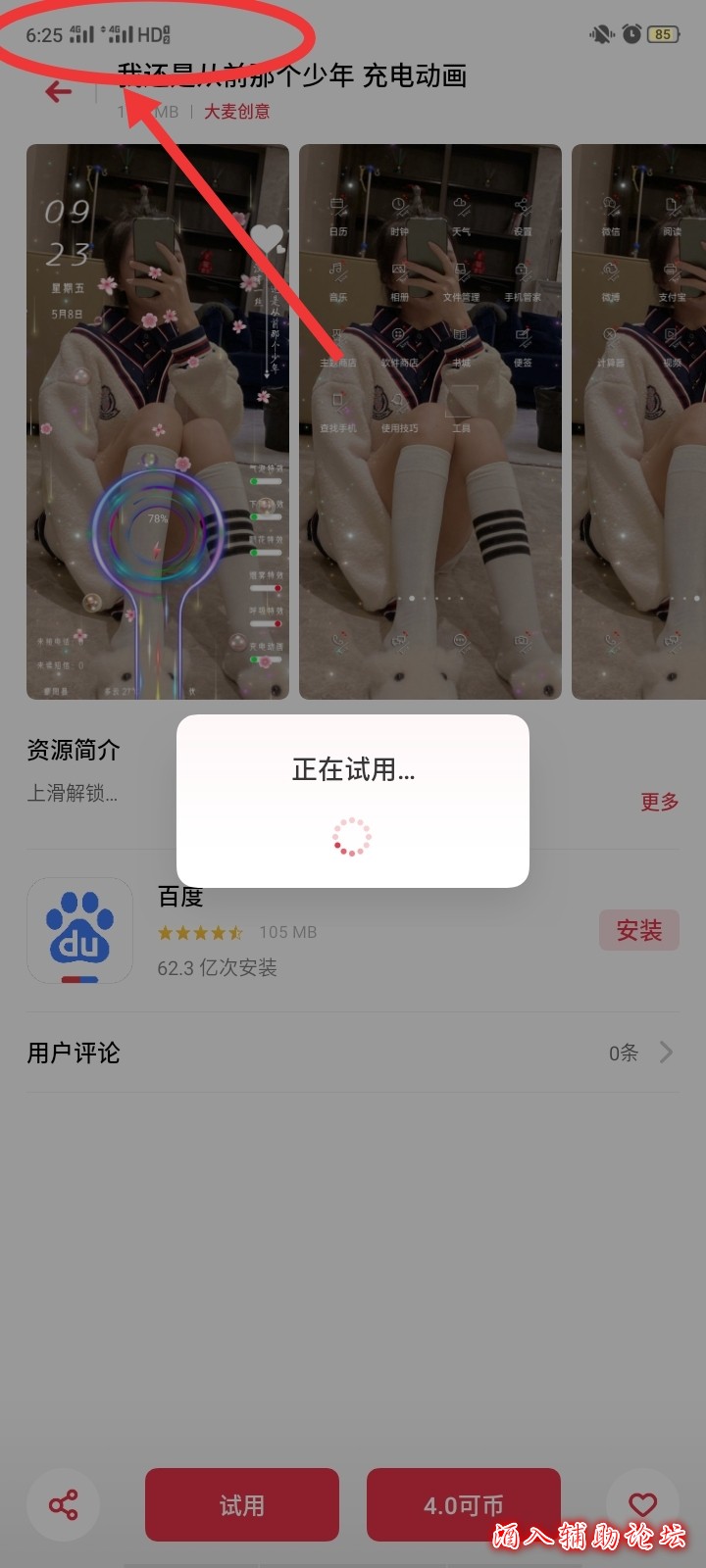Tap the back arrow to return
The height and width of the screenshot is (1568, 706).
tap(57, 91)
